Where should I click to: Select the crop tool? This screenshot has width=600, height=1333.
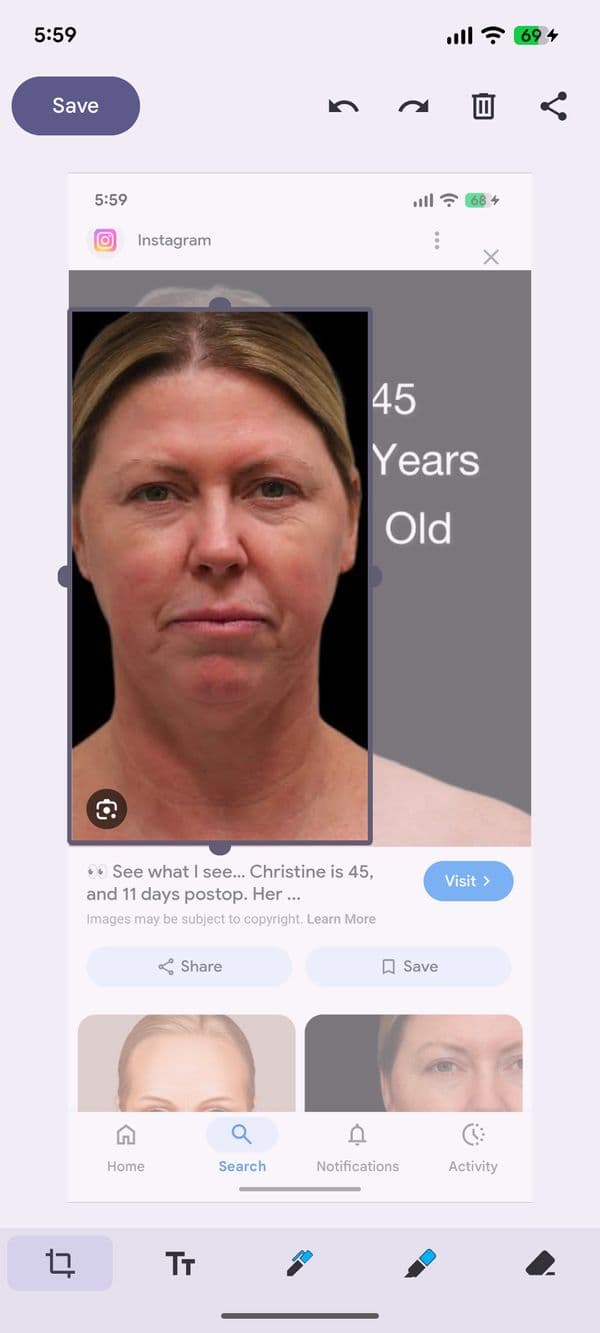(60, 1263)
